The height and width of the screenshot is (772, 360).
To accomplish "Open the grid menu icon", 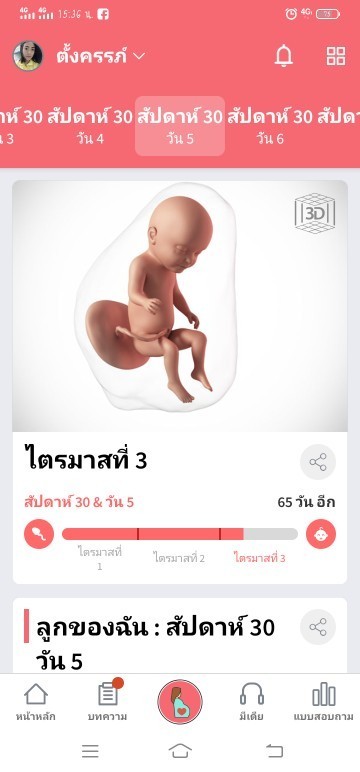I will click(x=336, y=56).
